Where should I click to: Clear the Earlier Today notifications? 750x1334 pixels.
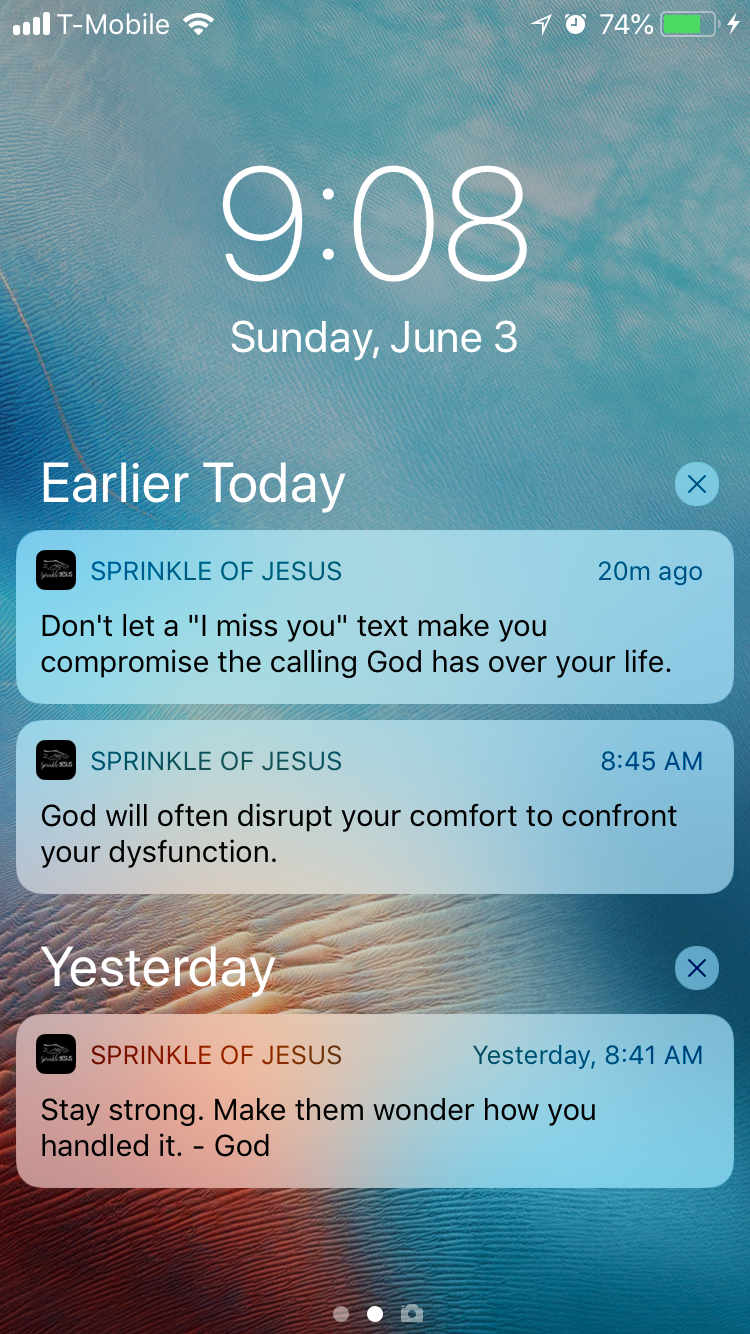coord(697,485)
